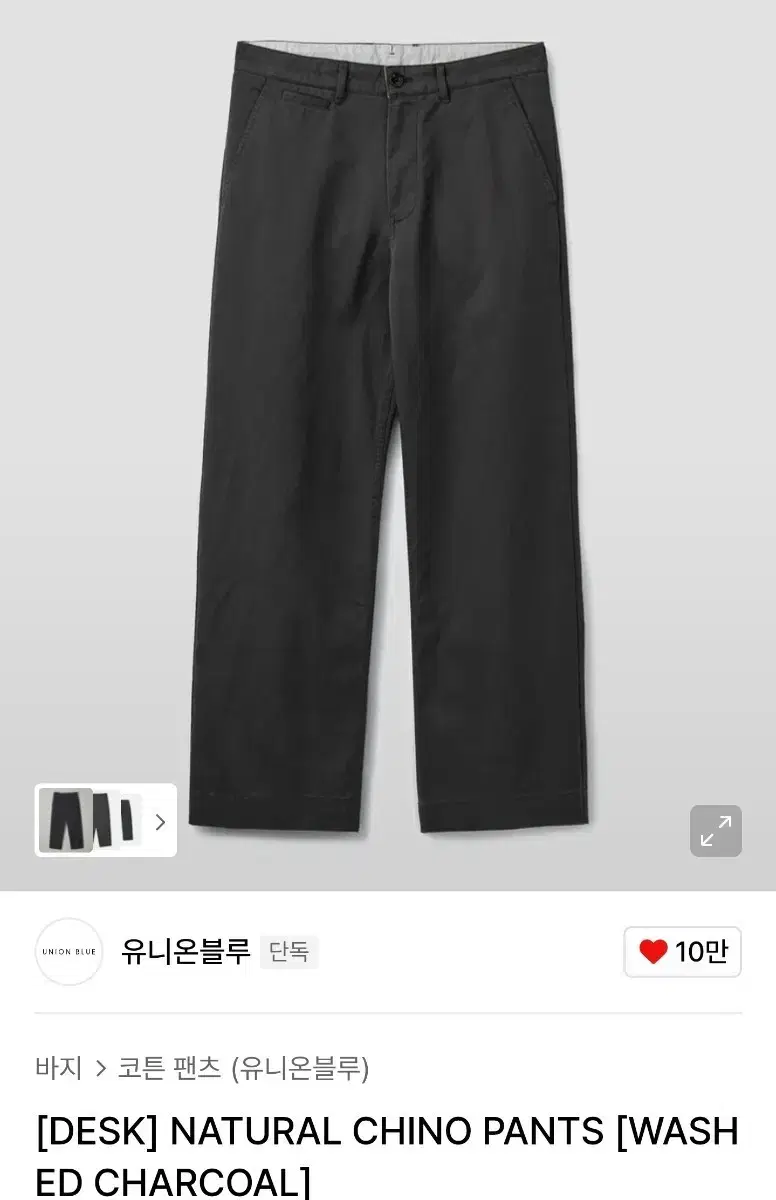Click the circular UNION BLUE profile badge
The width and height of the screenshot is (776, 1200).
(68, 951)
